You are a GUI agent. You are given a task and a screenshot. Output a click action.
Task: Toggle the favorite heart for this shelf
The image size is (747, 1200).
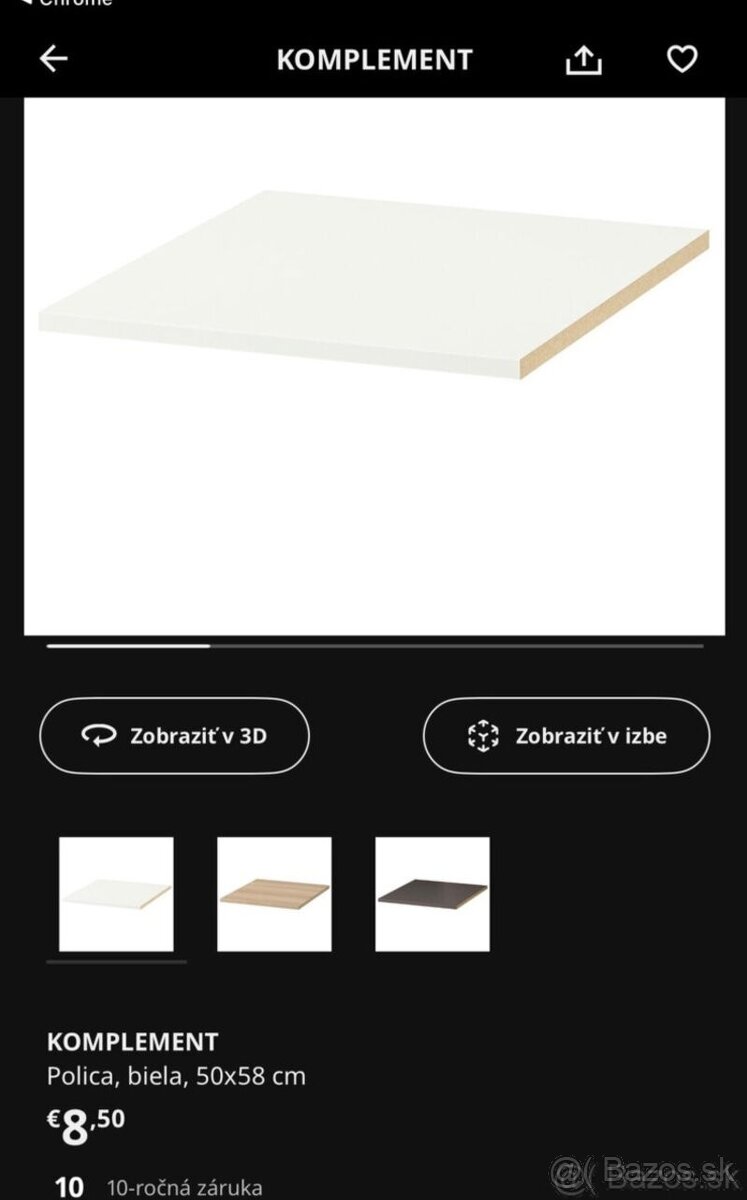coord(682,59)
